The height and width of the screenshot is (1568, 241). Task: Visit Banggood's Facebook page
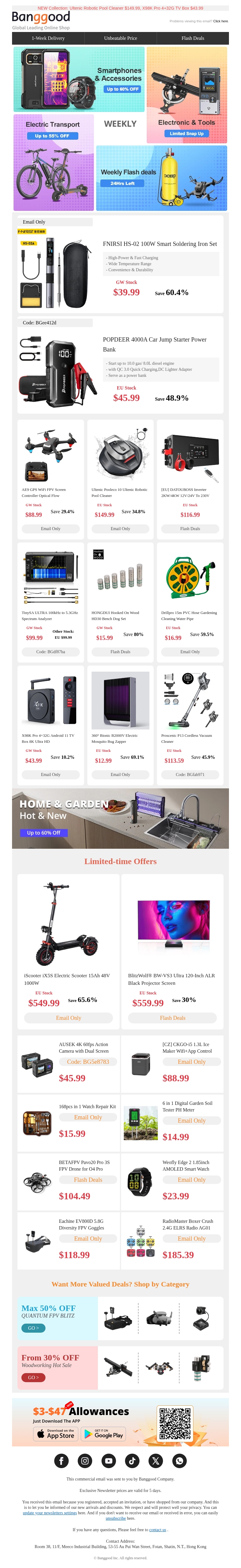[x=61, y=1461]
